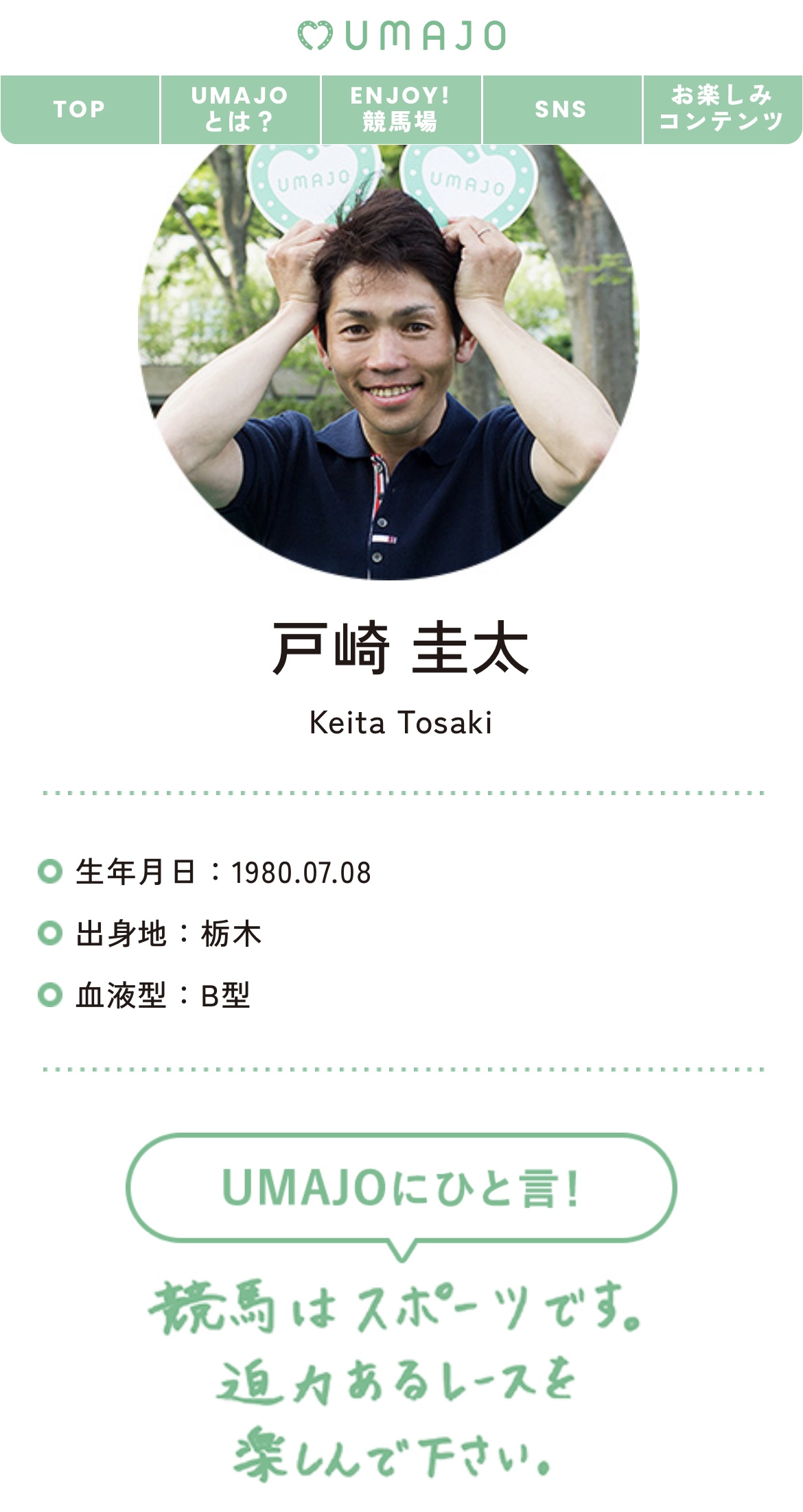The height and width of the screenshot is (1512, 803).
Task: Go to the UMAJOとは? section
Action: [240, 110]
